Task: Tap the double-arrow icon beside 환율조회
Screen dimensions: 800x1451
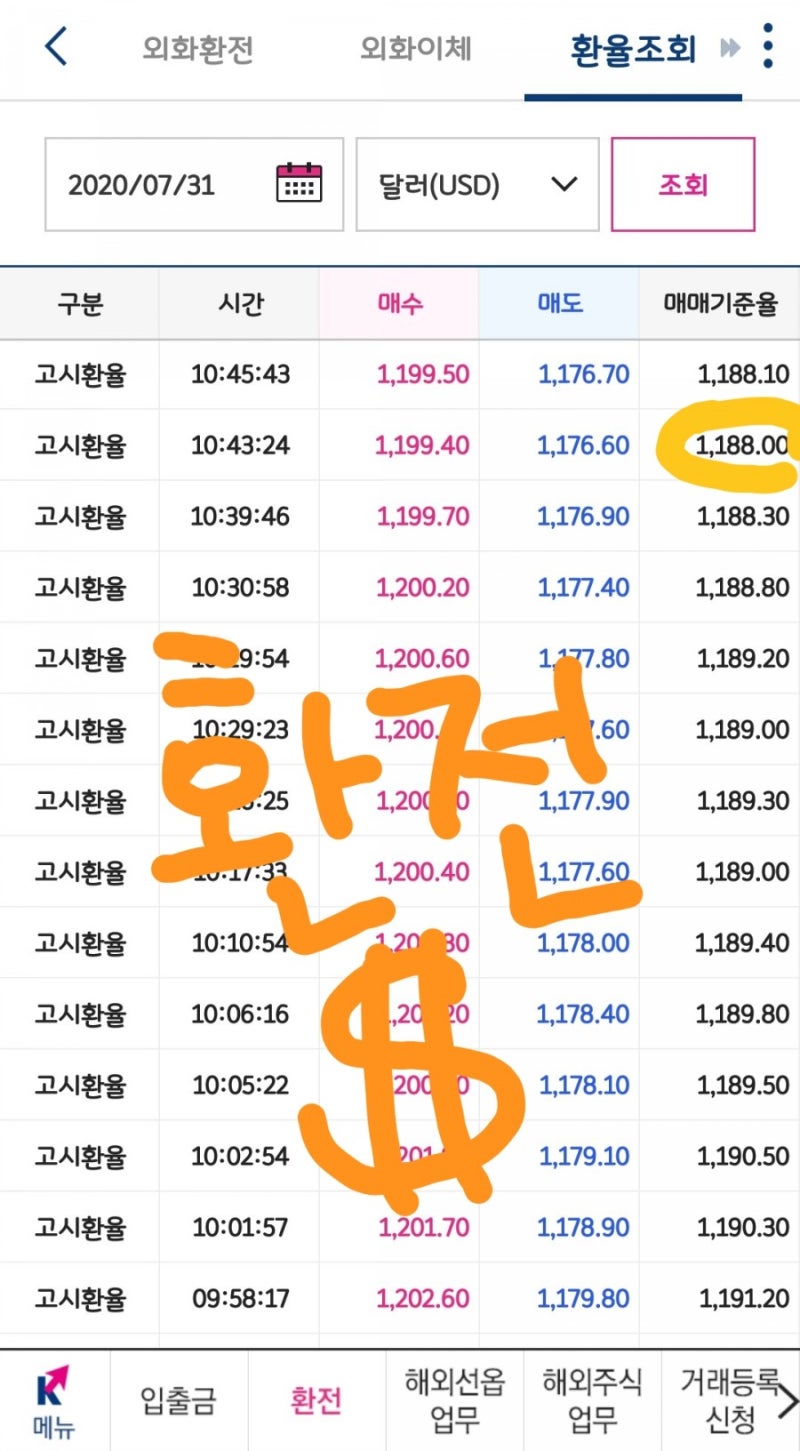Action: [x=729, y=46]
